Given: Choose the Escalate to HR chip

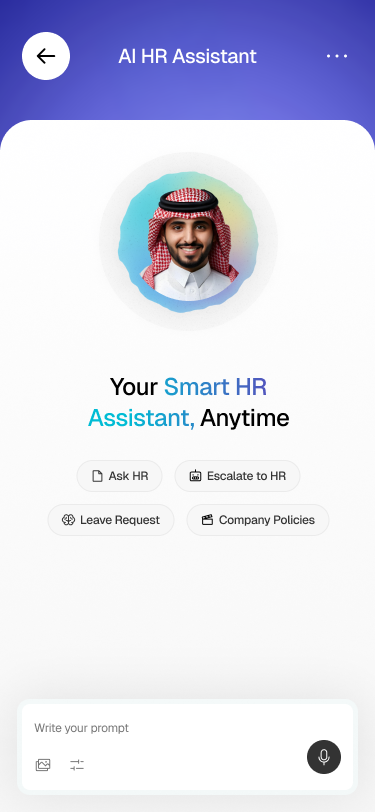Looking at the screenshot, I should 237,476.
